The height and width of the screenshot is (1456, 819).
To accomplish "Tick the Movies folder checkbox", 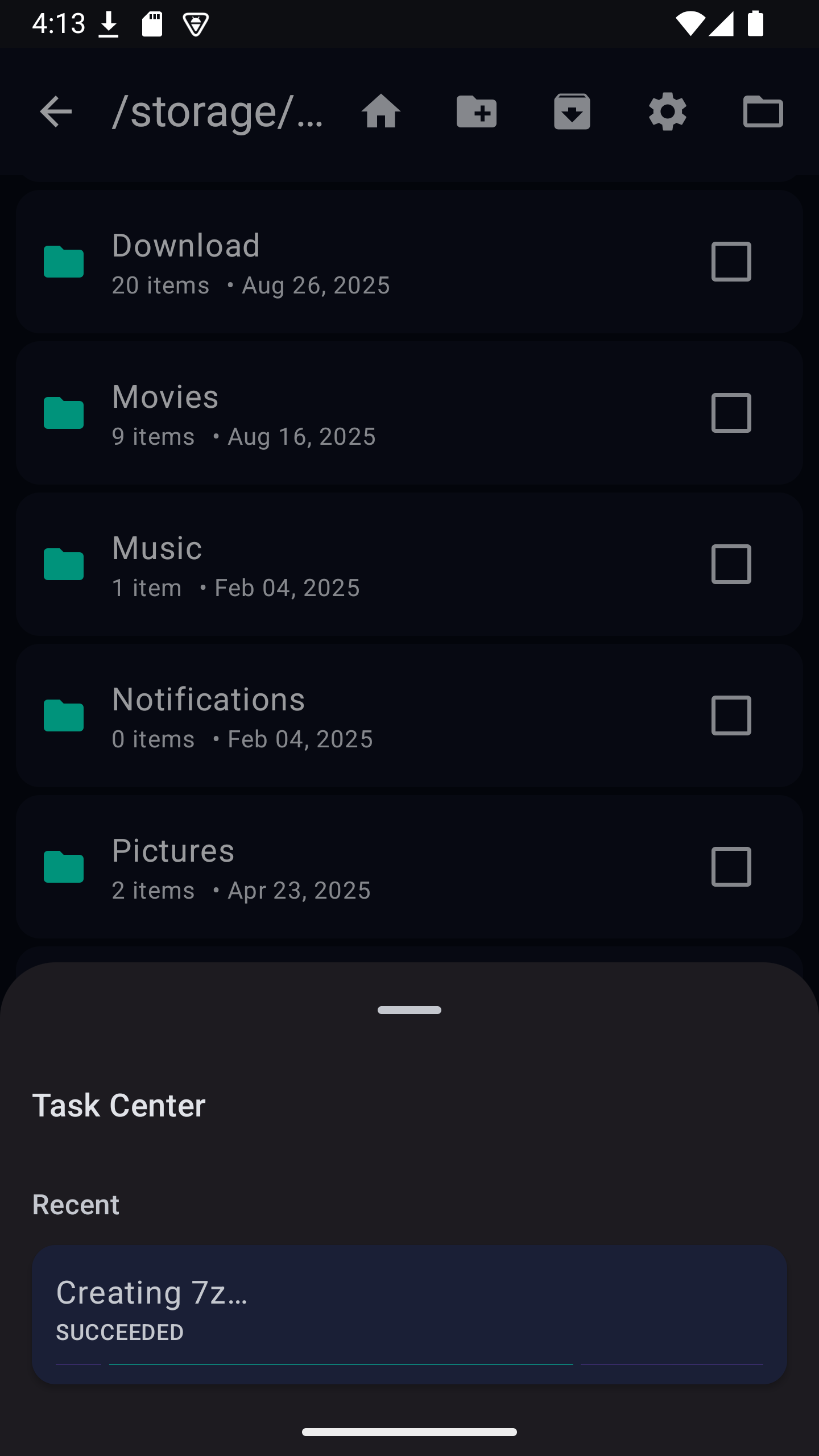I will pos(731,413).
